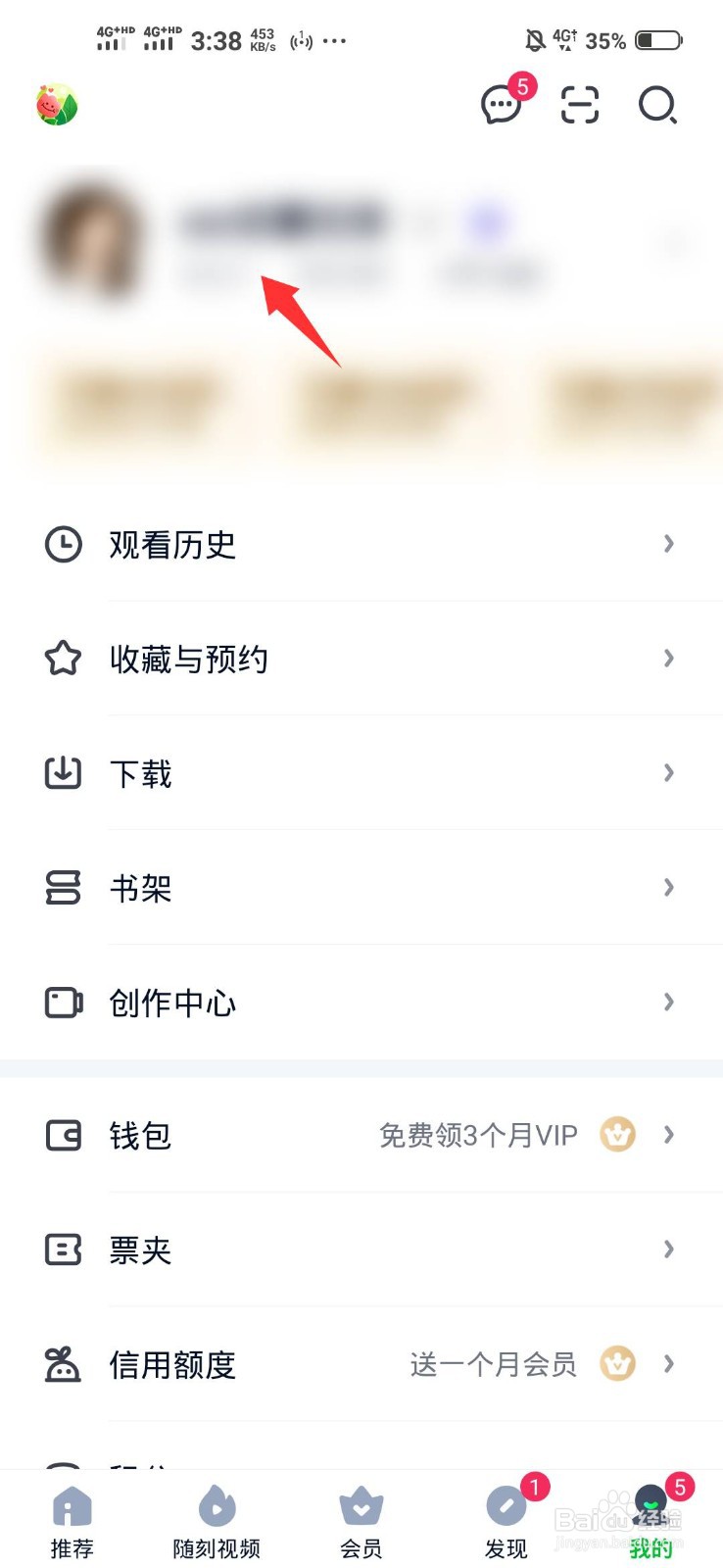Image resolution: width=723 pixels, height=1568 pixels.
Task: Tap the 创作中心 camera icon
Action: click(62, 1003)
